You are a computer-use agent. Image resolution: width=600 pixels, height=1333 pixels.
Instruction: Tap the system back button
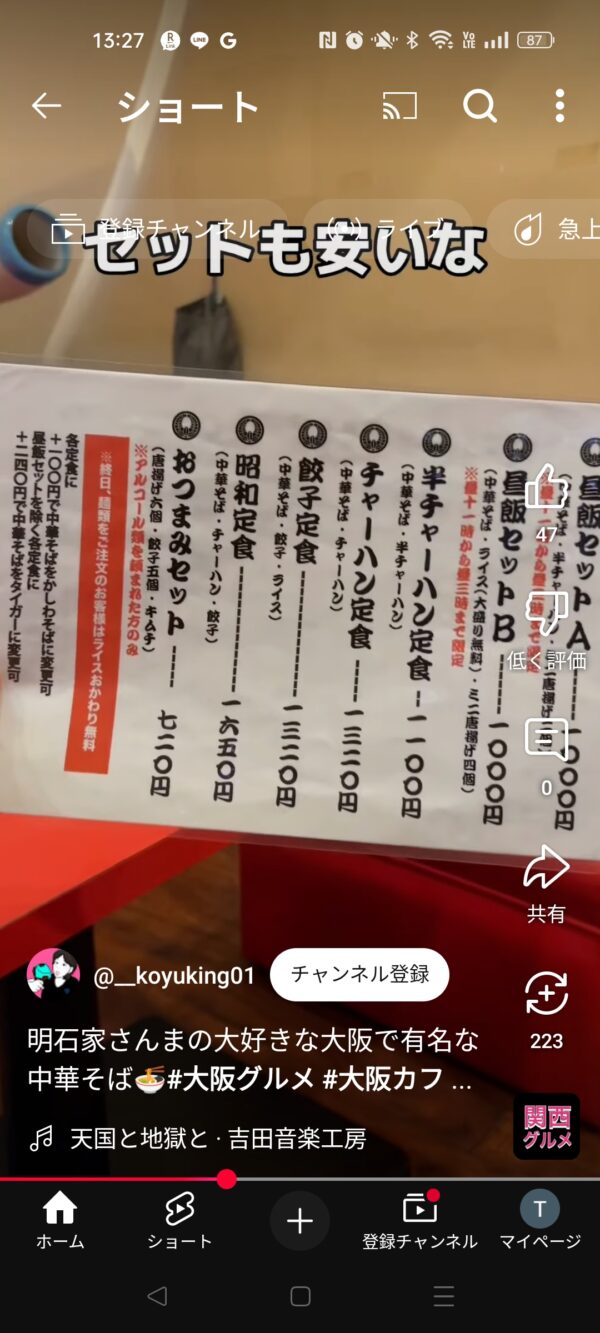pos(156,1297)
